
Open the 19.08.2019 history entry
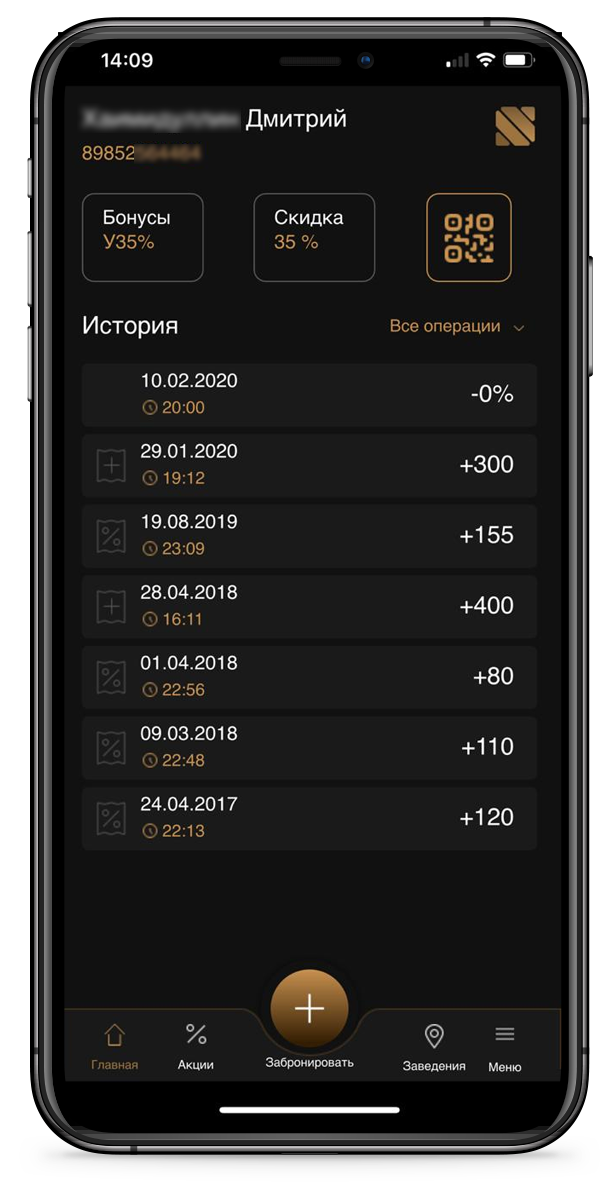coord(309,535)
